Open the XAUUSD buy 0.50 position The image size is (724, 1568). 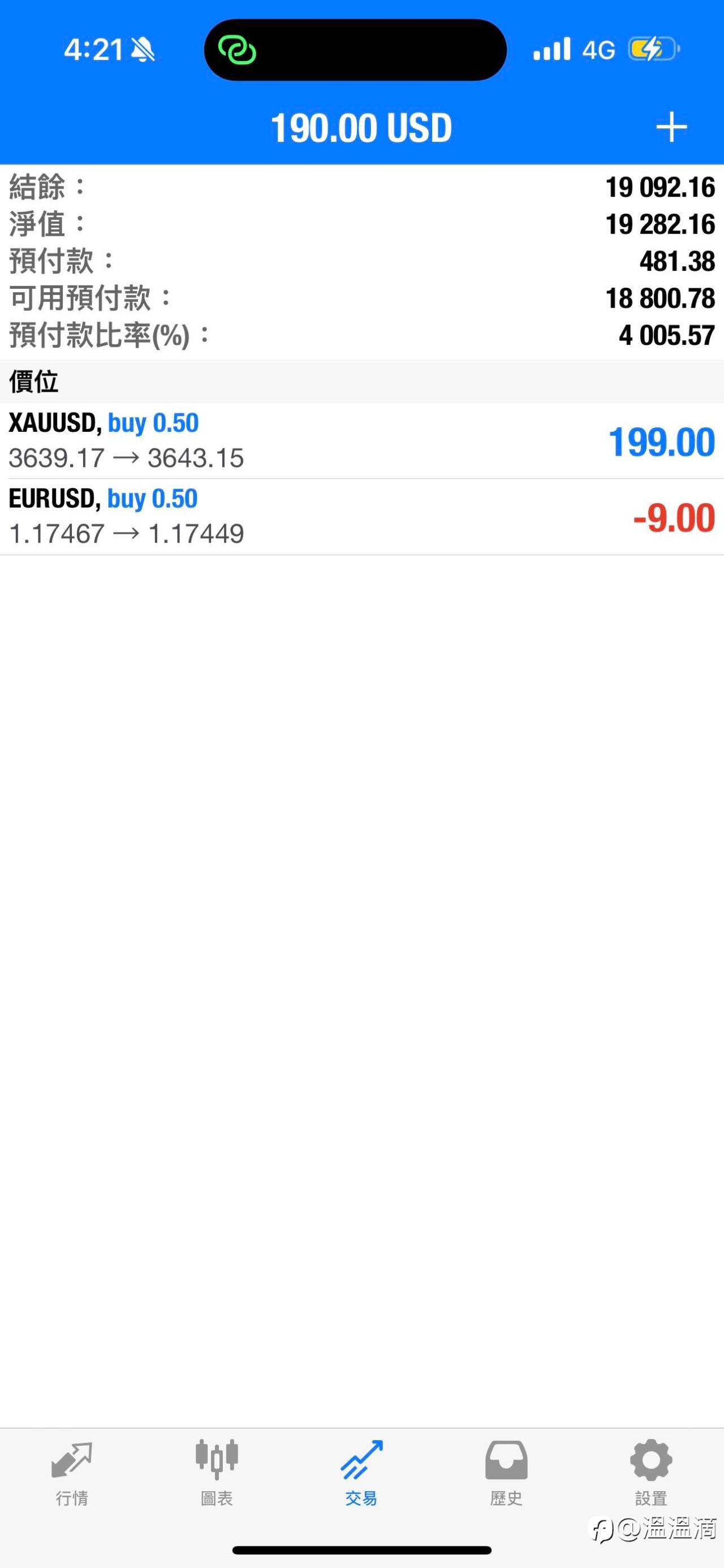coord(361,441)
